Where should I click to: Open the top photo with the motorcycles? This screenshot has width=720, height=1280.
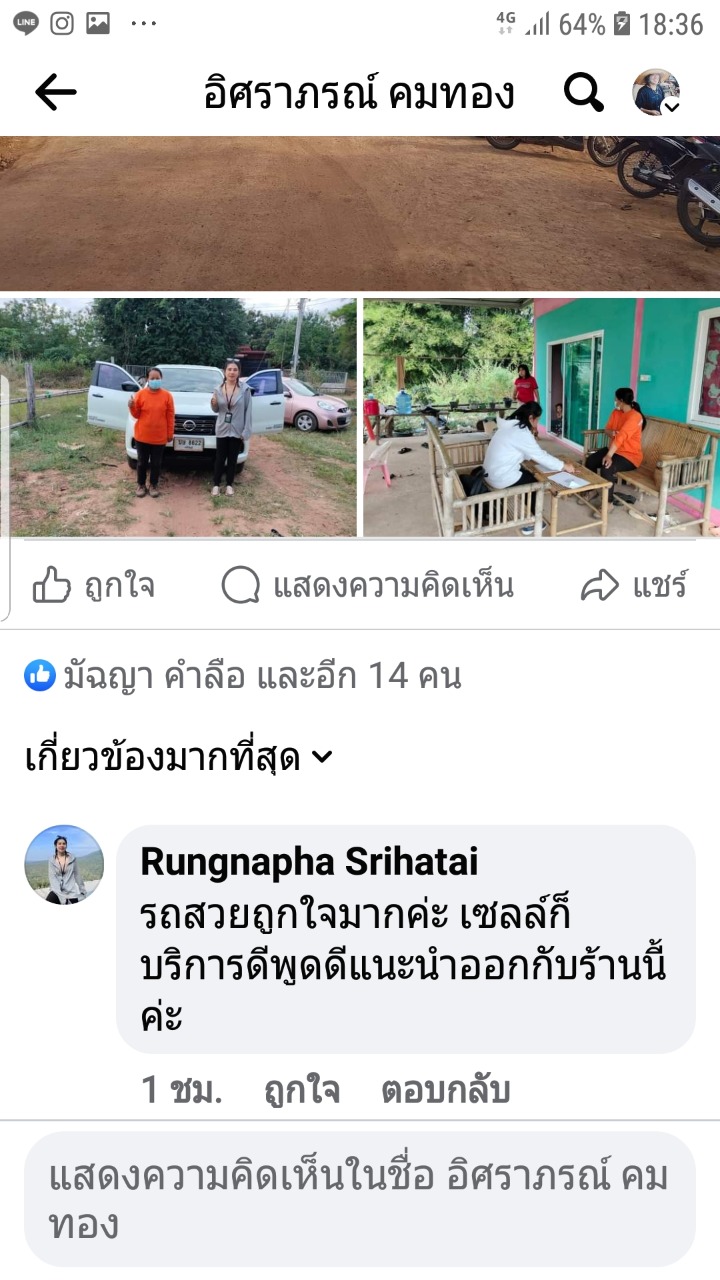(x=360, y=213)
